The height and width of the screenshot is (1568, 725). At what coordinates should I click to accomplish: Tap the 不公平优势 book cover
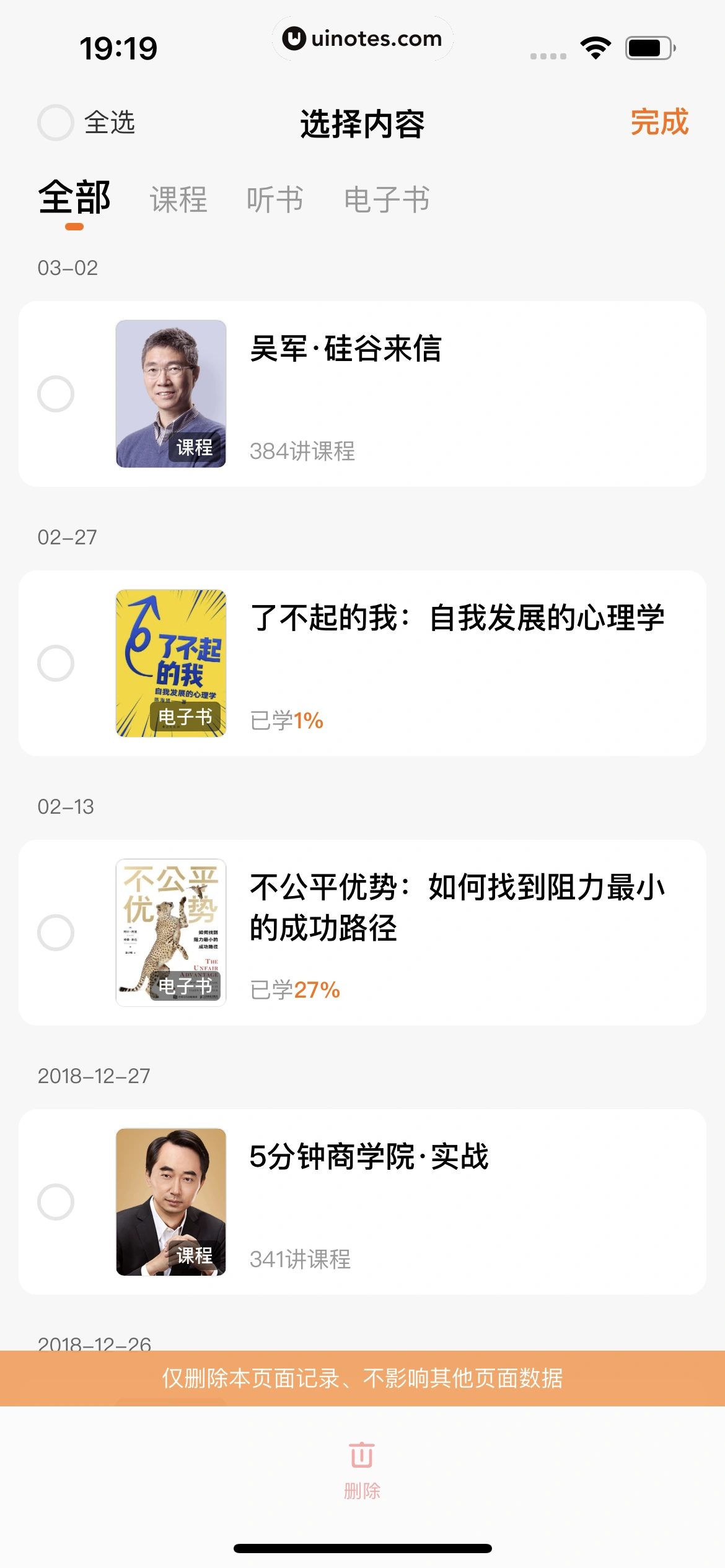point(171,933)
